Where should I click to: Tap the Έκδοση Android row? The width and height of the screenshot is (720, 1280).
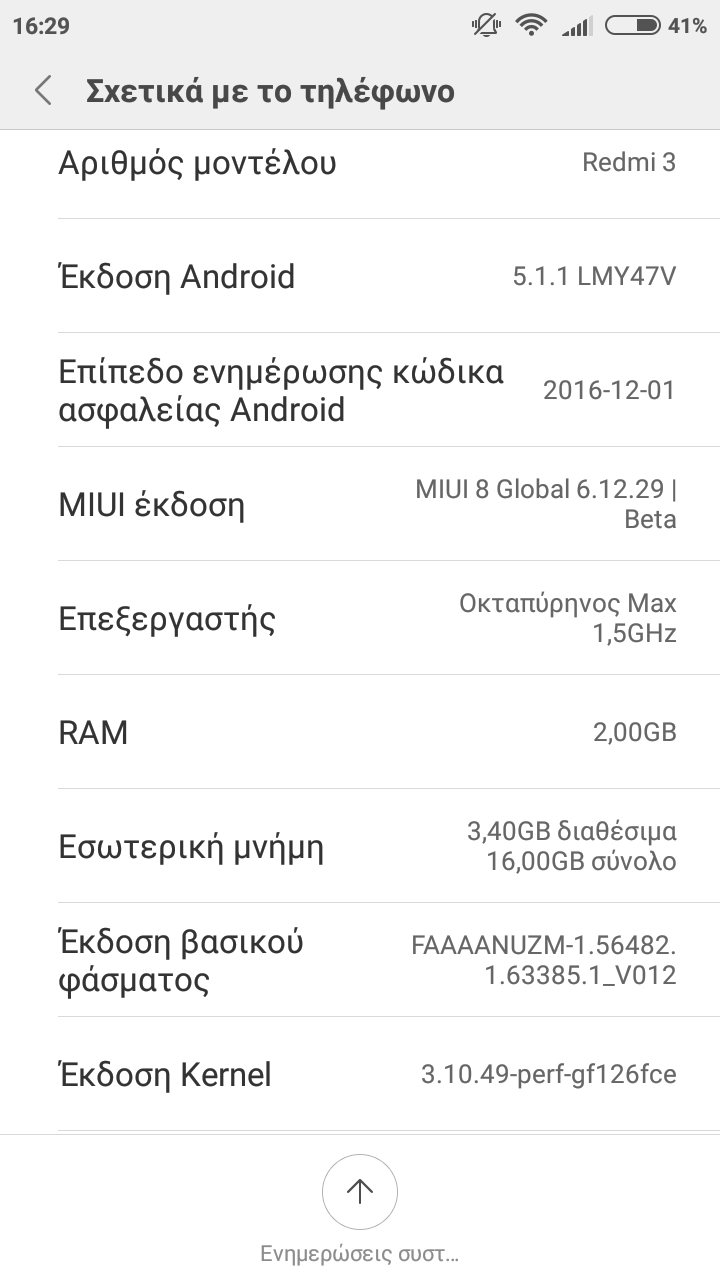pos(360,276)
